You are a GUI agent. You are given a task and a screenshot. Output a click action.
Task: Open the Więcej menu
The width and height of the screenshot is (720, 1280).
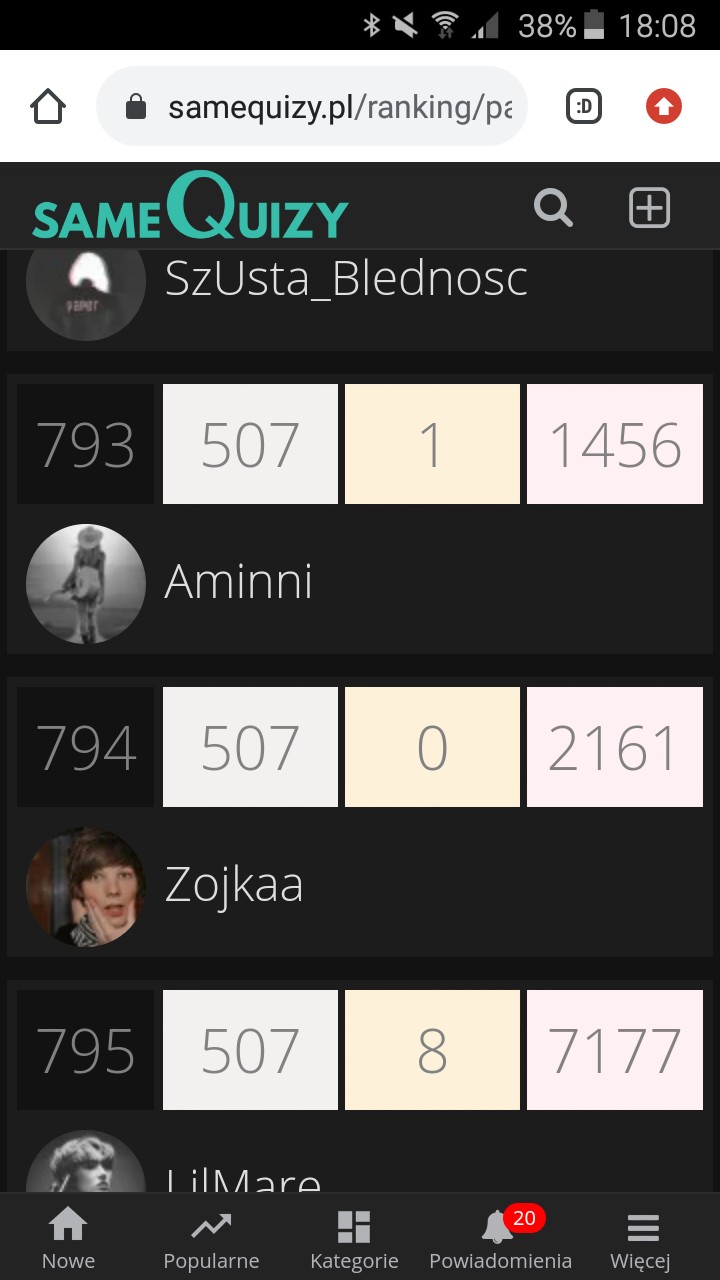coord(641,1237)
